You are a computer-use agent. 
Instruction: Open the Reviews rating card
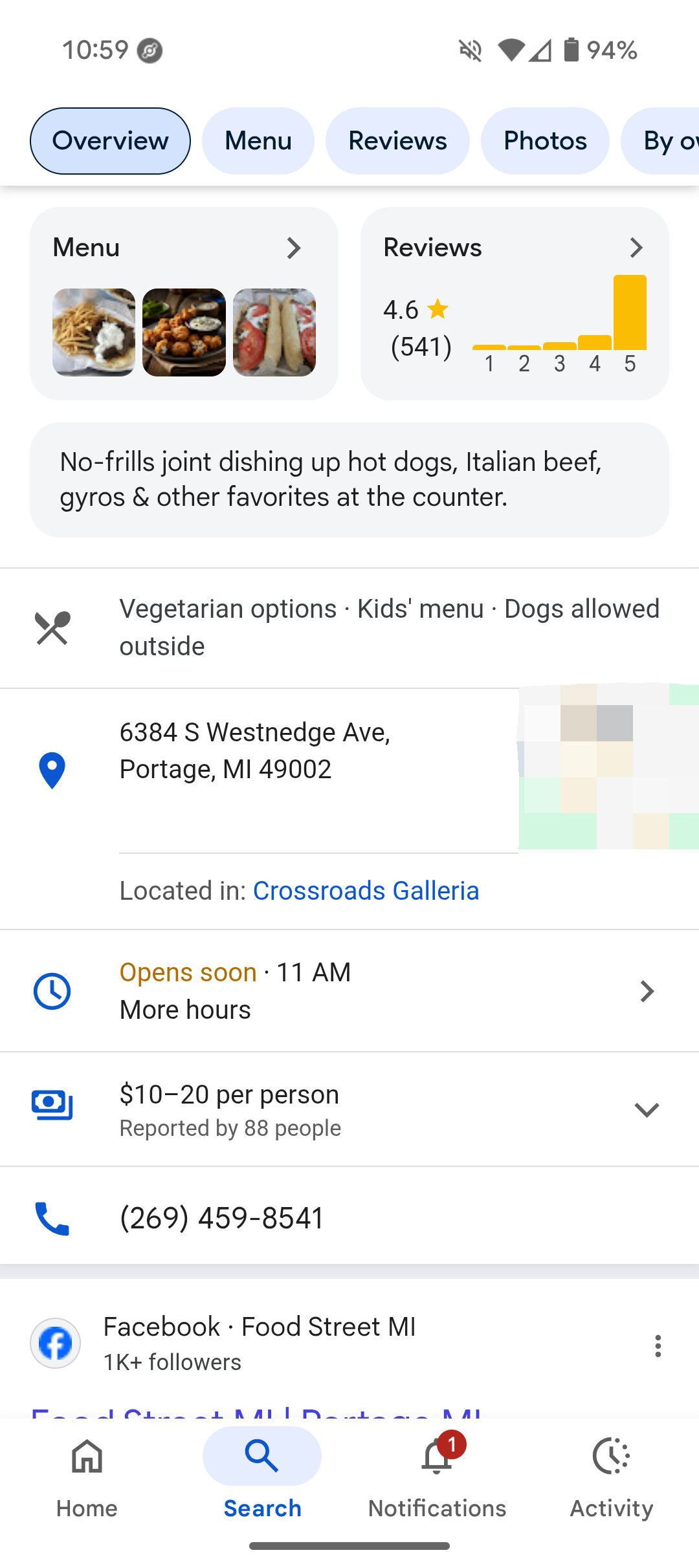[x=515, y=304]
